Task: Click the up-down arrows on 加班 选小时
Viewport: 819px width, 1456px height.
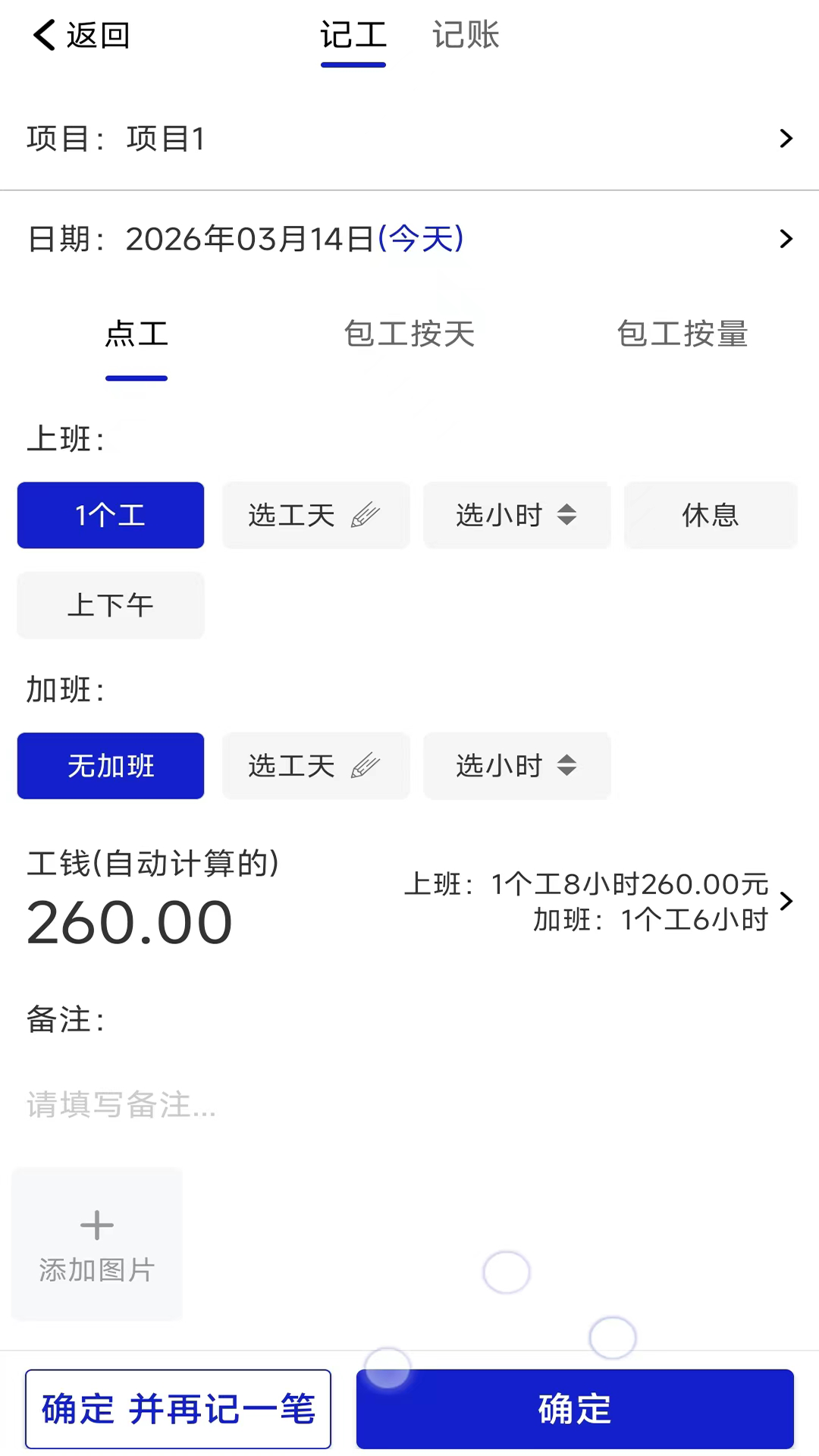Action: pyautogui.click(x=565, y=766)
